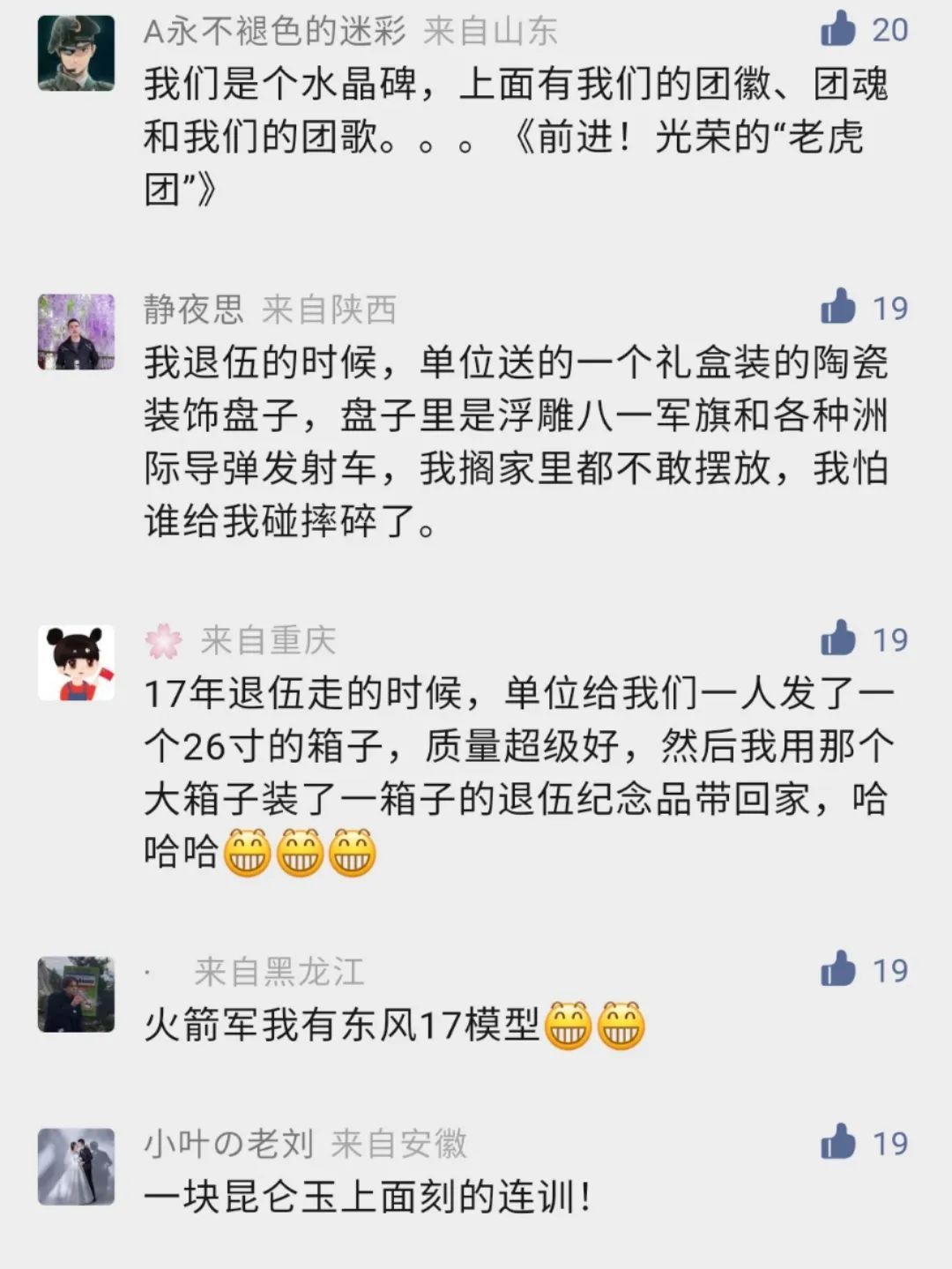Image resolution: width=952 pixels, height=1269 pixels.
Task: Open 静夜思's profile avatar
Action: 77,332
